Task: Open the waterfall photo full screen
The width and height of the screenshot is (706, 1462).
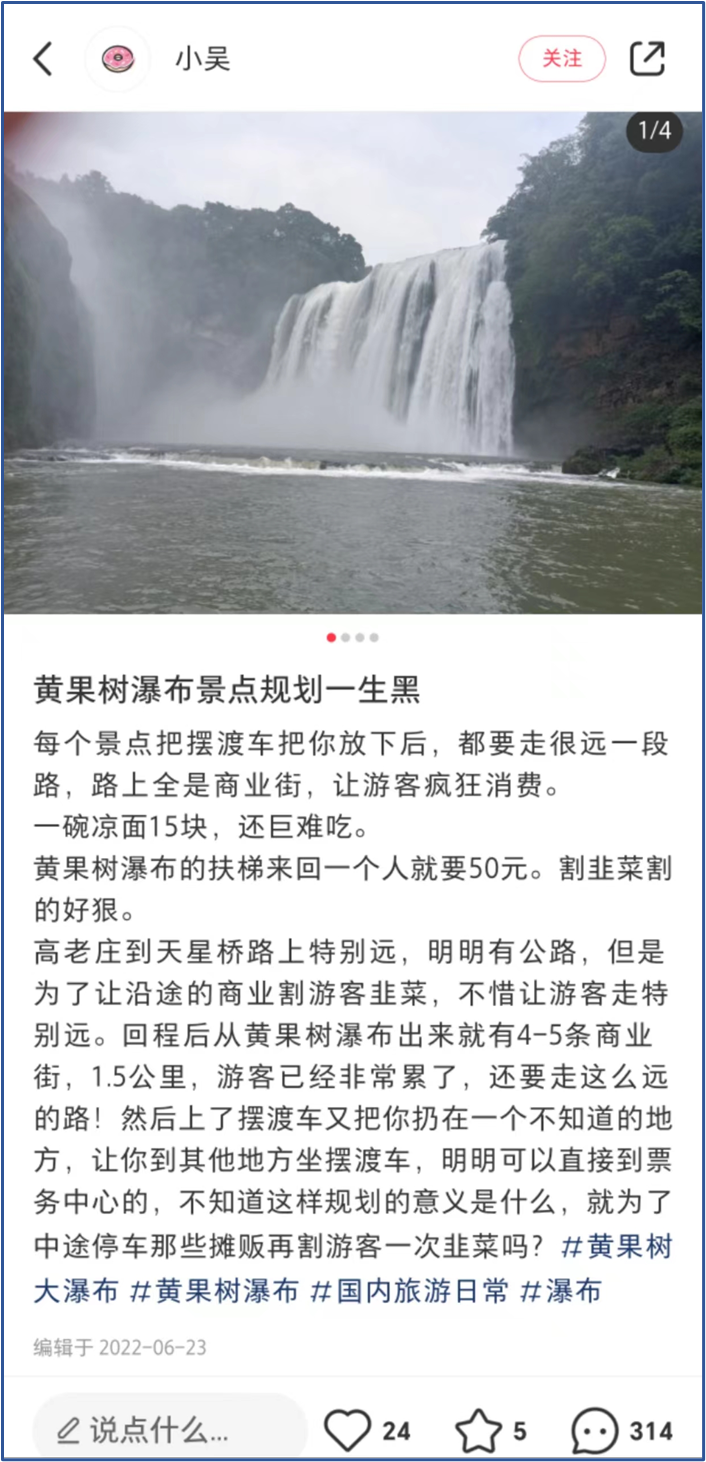Action: [x=352, y=362]
